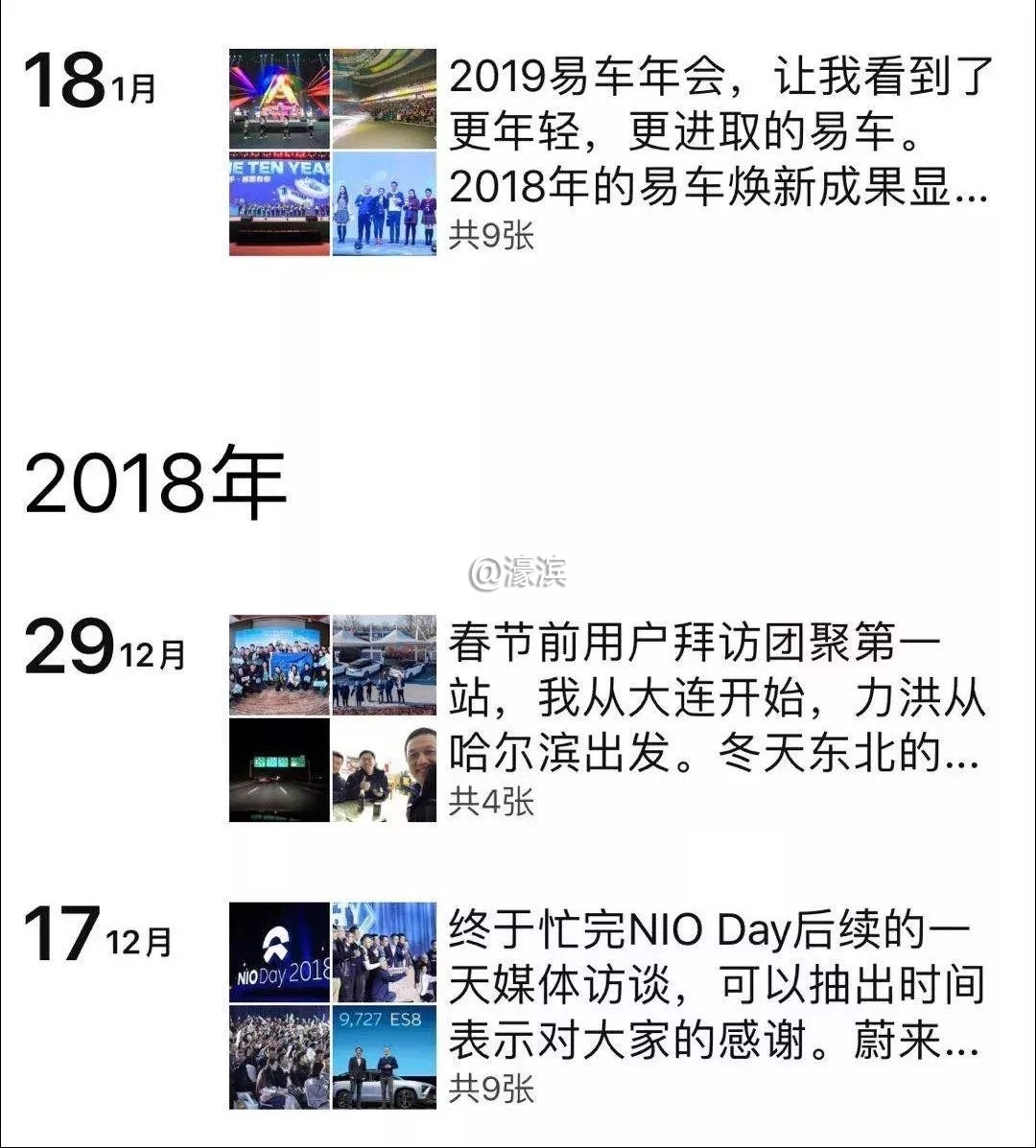View photos of the 18 January post
The image size is (1036, 1148).
click(332, 152)
